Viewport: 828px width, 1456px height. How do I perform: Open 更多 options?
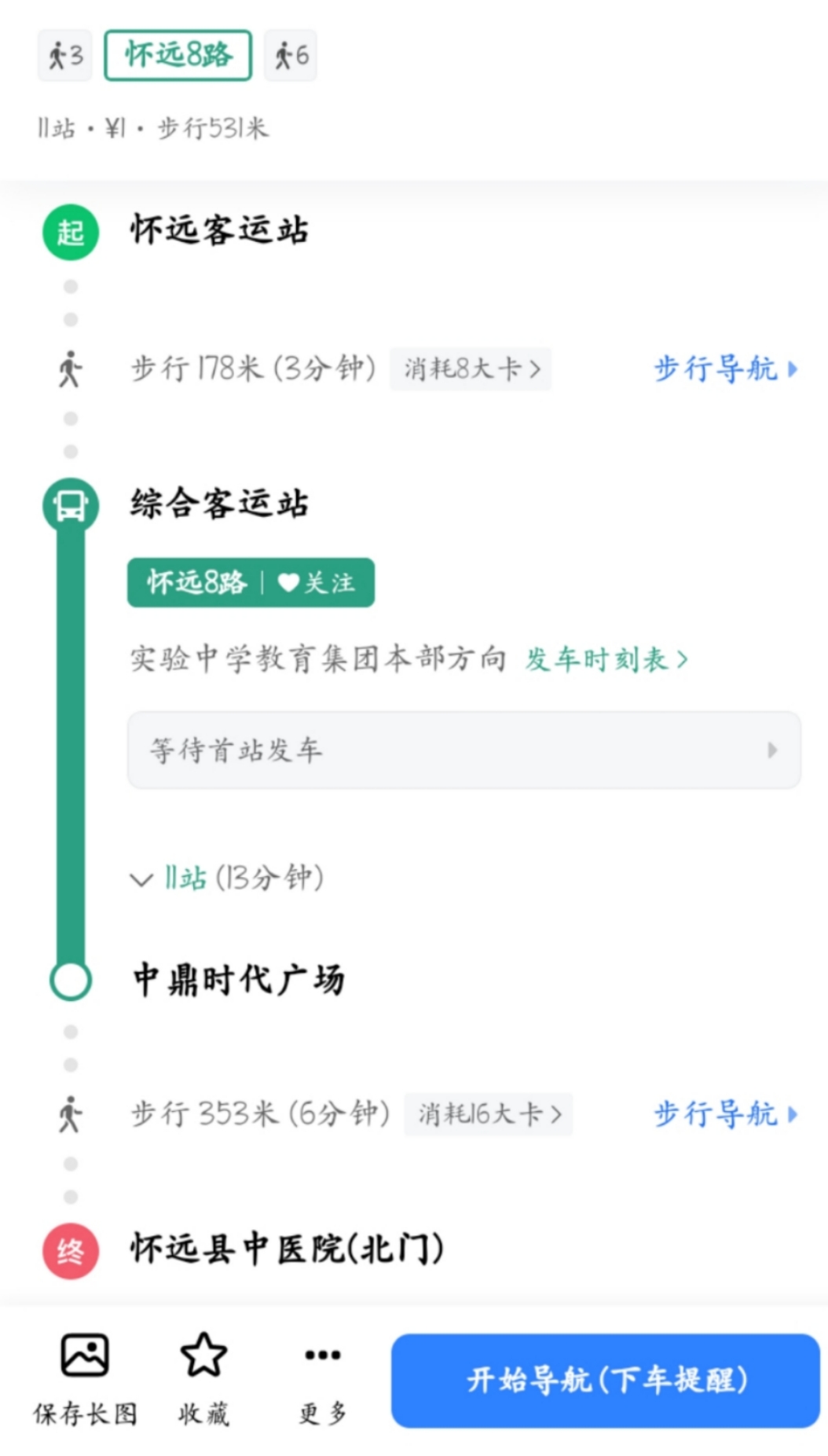tap(323, 1380)
